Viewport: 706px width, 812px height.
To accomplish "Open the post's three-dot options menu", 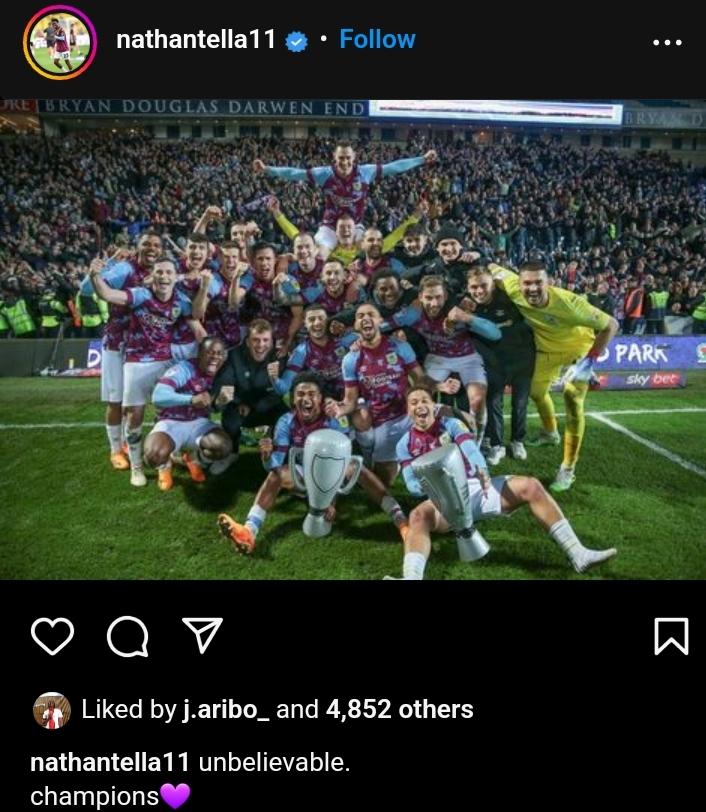I will 667,43.
